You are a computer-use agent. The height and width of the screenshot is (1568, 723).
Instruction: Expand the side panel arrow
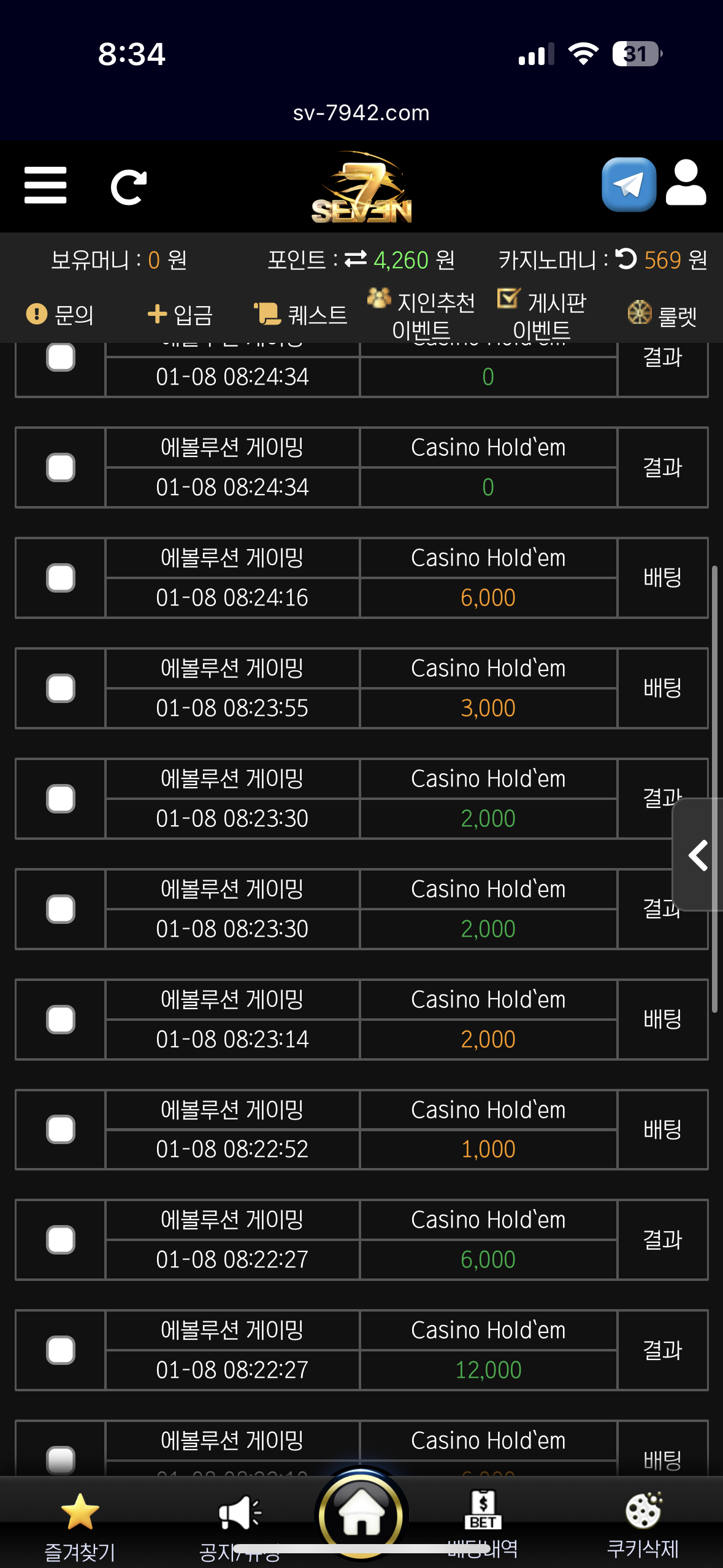click(x=698, y=855)
